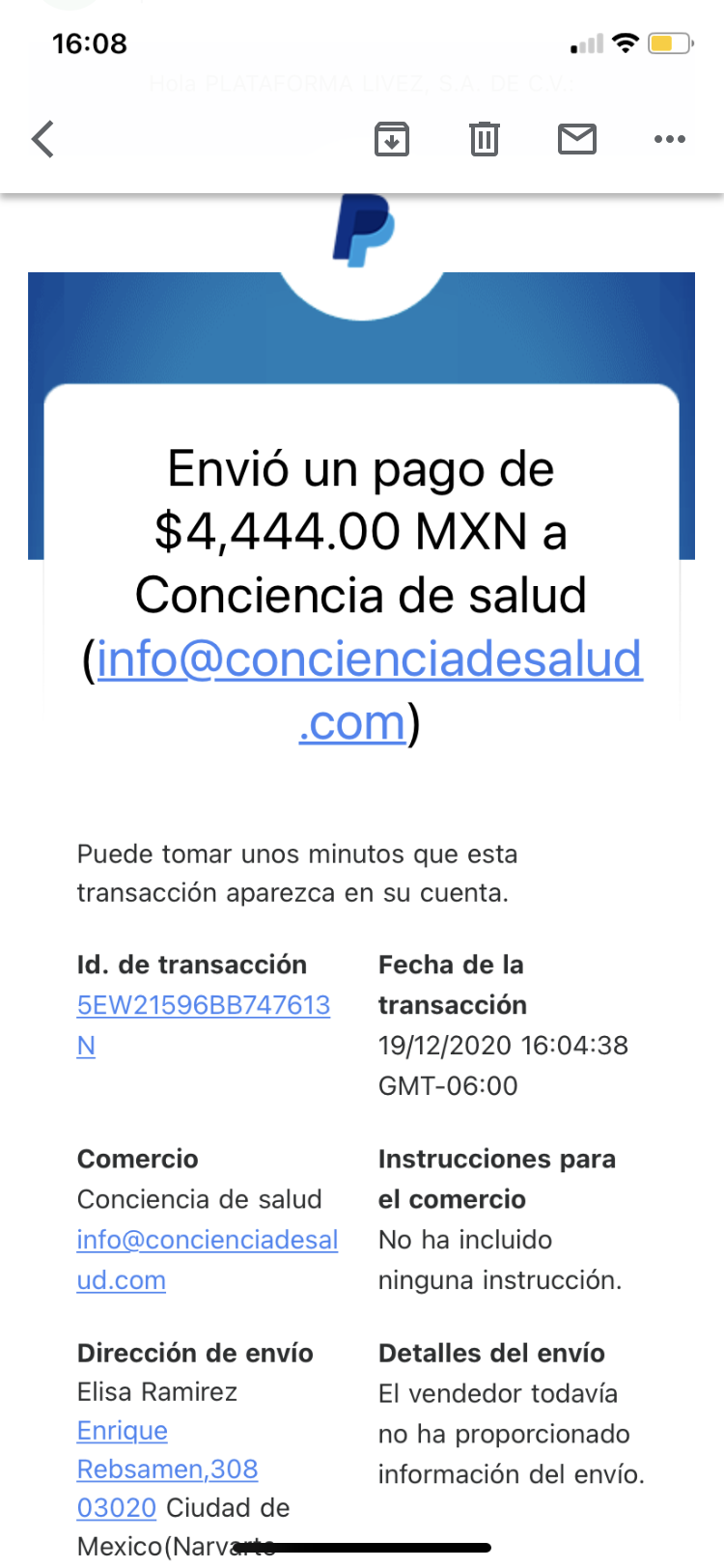Tap the 03020 postal code link
Image resolution: width=724 pixels, height=1568 pixels.
116,1507
